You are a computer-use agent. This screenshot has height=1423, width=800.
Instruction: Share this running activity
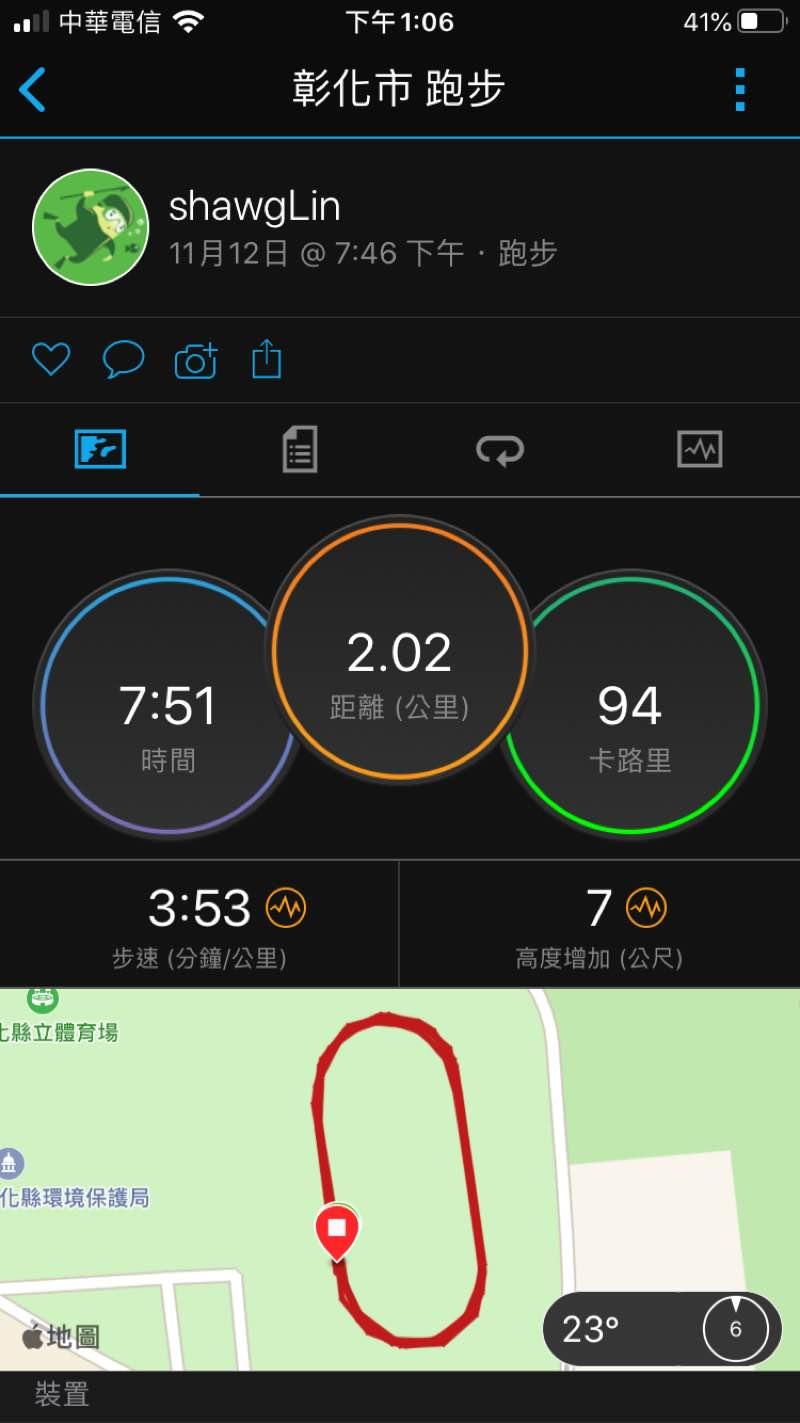266,358
